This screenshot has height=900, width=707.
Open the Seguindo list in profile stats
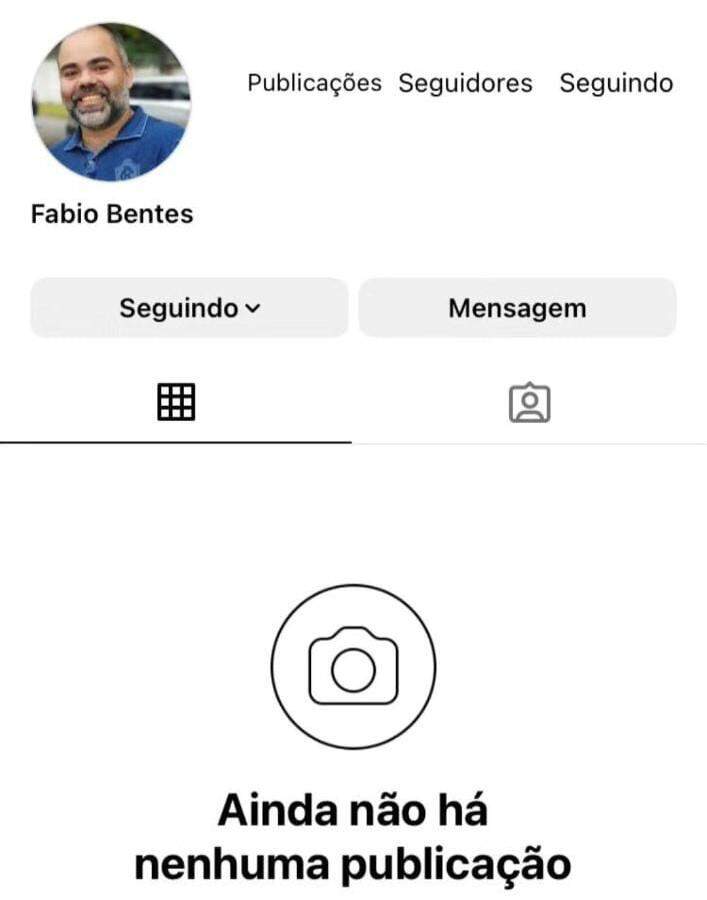pos(616,83)
